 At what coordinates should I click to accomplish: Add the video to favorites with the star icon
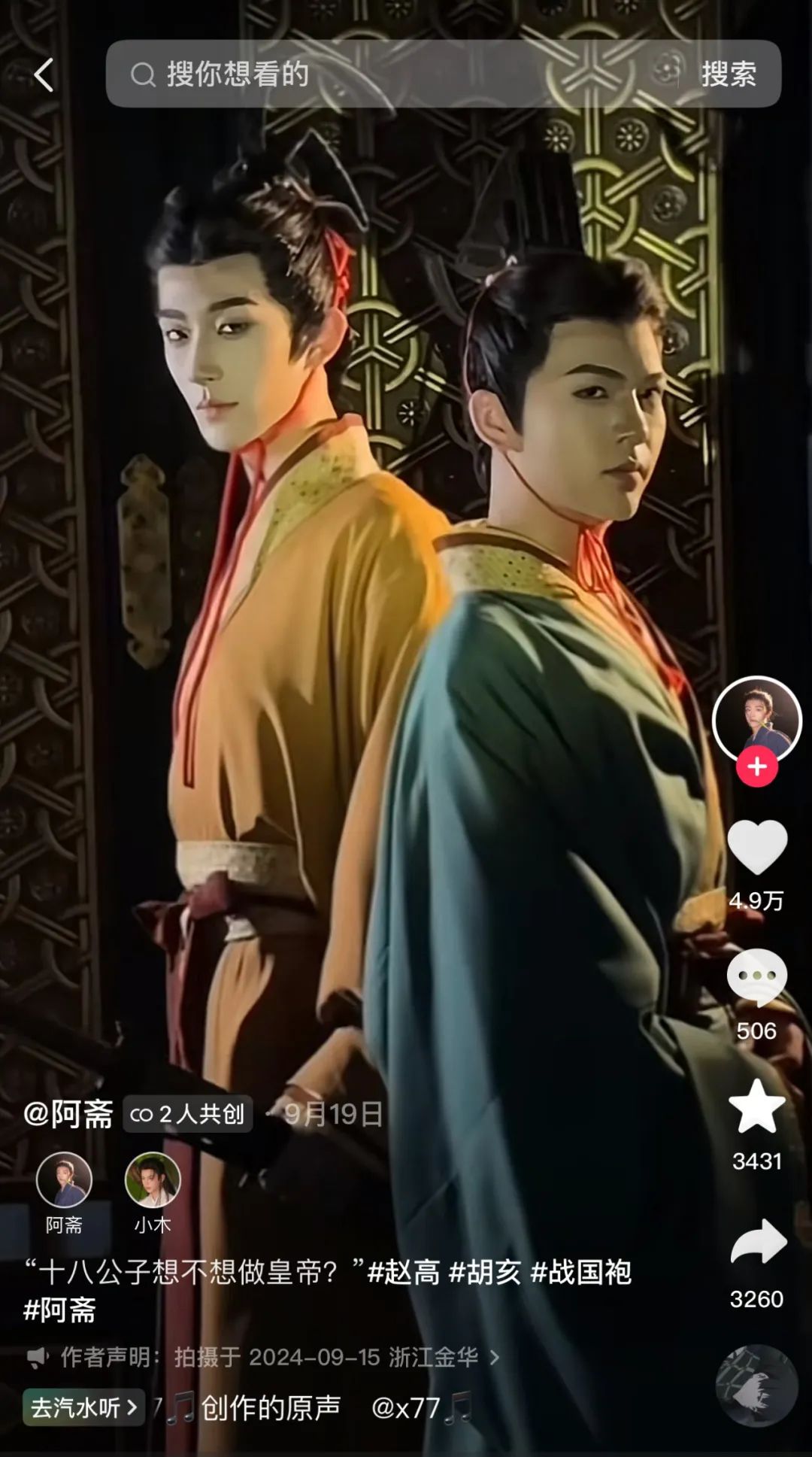point(756,1106)
